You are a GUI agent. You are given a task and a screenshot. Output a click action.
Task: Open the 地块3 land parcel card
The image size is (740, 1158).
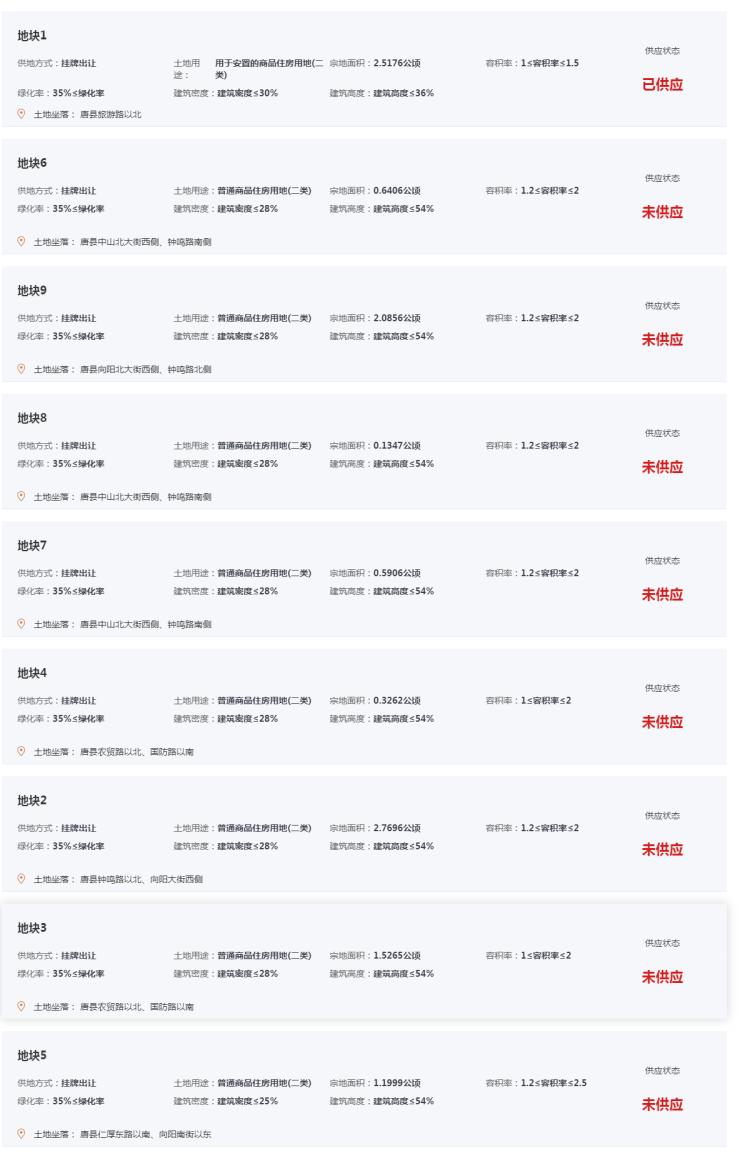(364, 962)
